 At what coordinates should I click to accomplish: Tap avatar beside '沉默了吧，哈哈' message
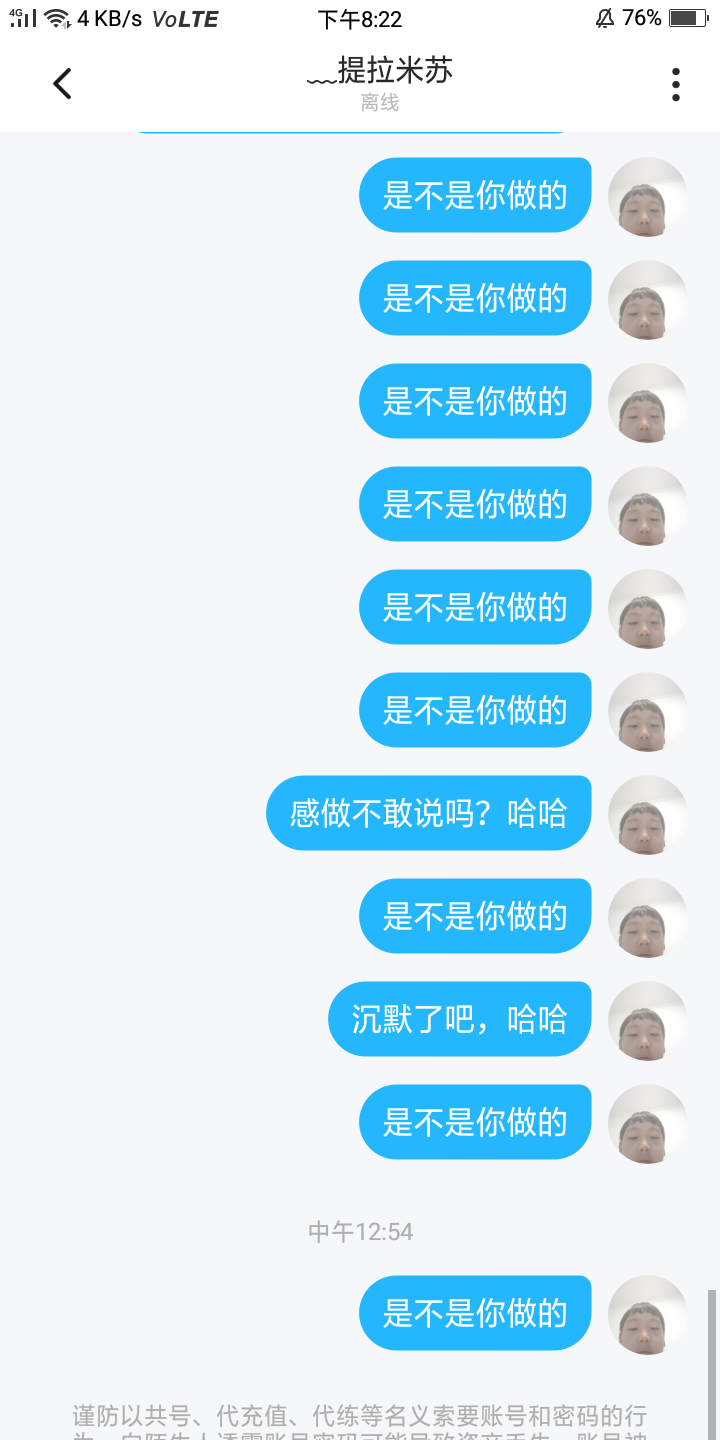click(x=647, y=1020)
